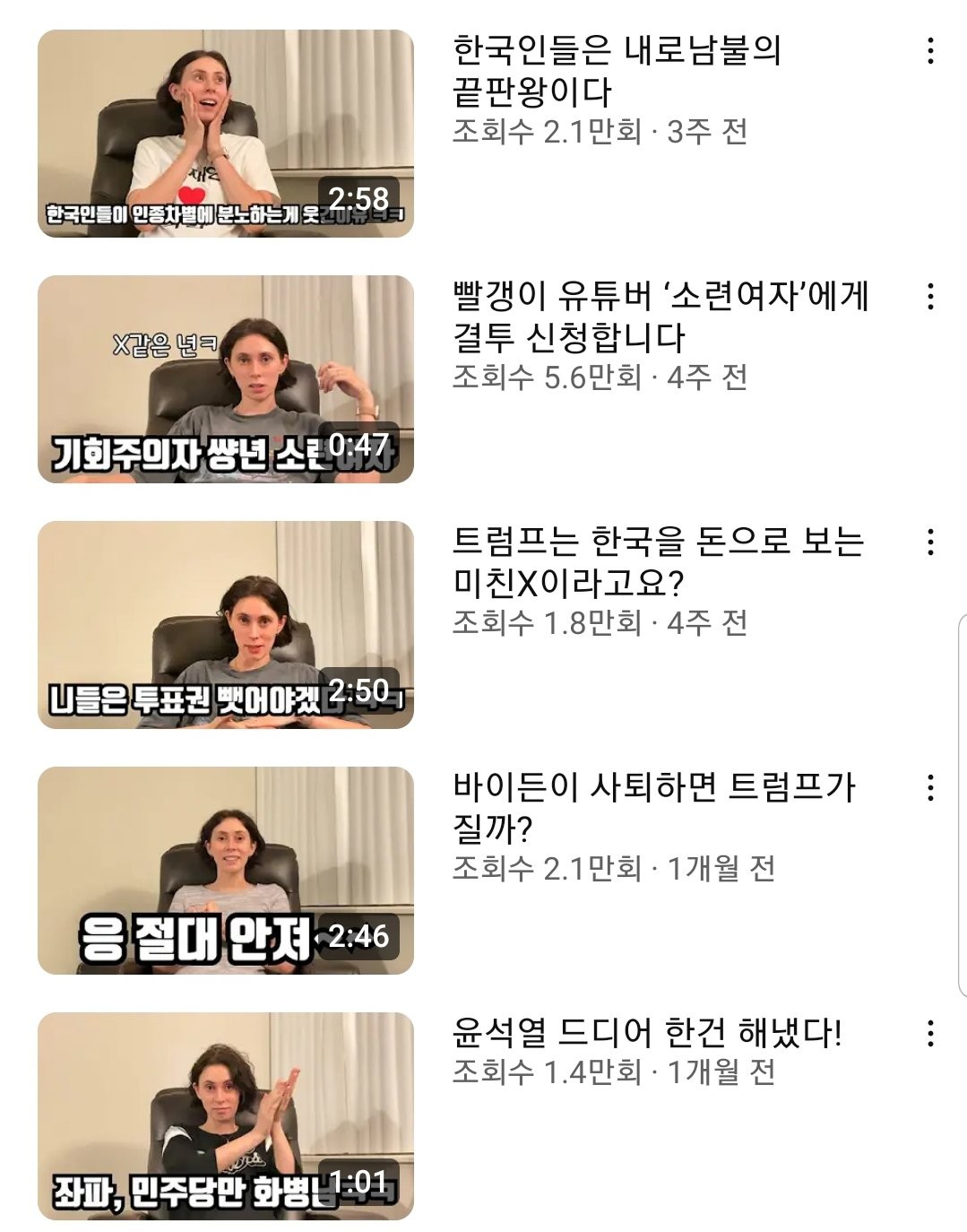Image resolution: width=967 pixels, height=1232 pixels.
Task: Watch the 2:50 Trump Korea video
Action: coord(225,625)
